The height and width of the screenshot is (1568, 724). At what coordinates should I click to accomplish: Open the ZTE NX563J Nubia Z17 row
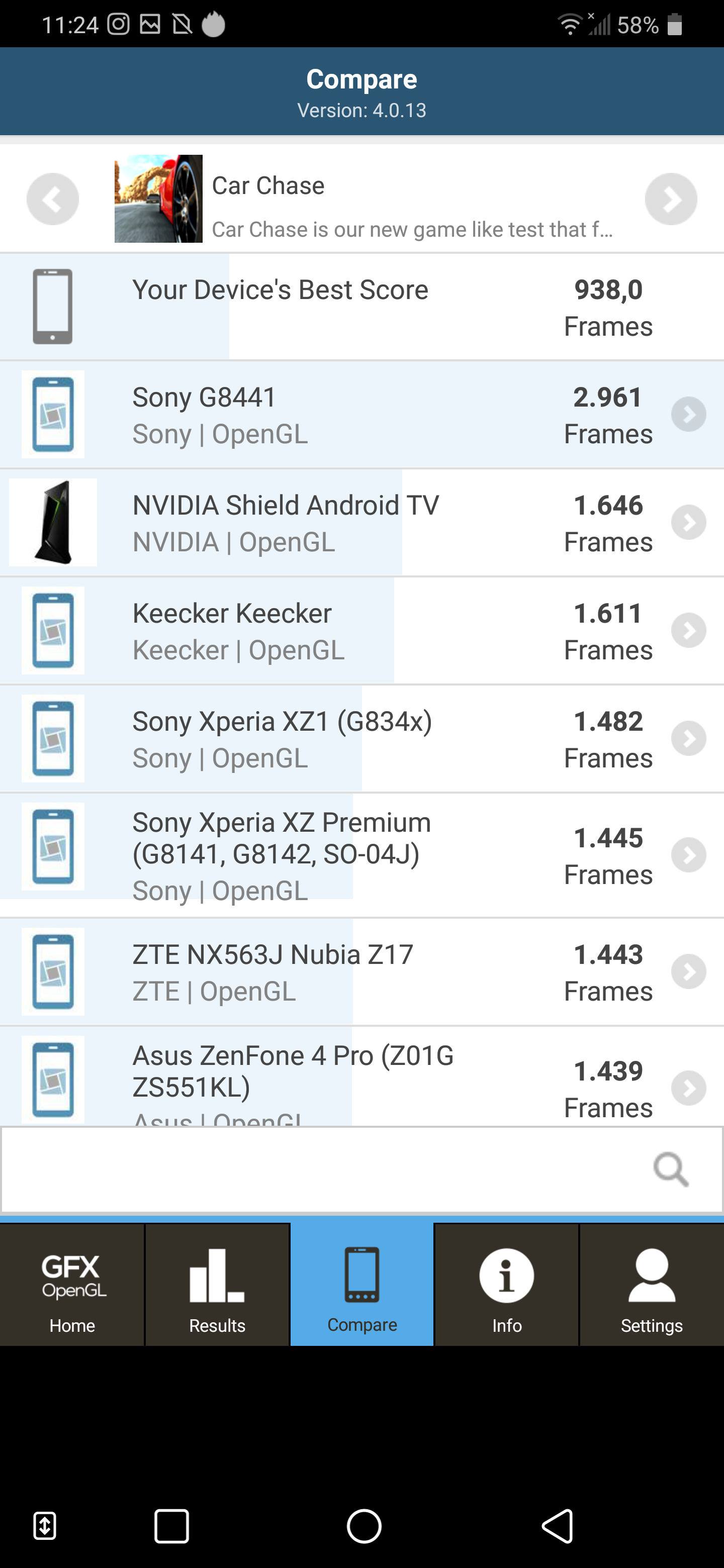[x=361, y=972]
